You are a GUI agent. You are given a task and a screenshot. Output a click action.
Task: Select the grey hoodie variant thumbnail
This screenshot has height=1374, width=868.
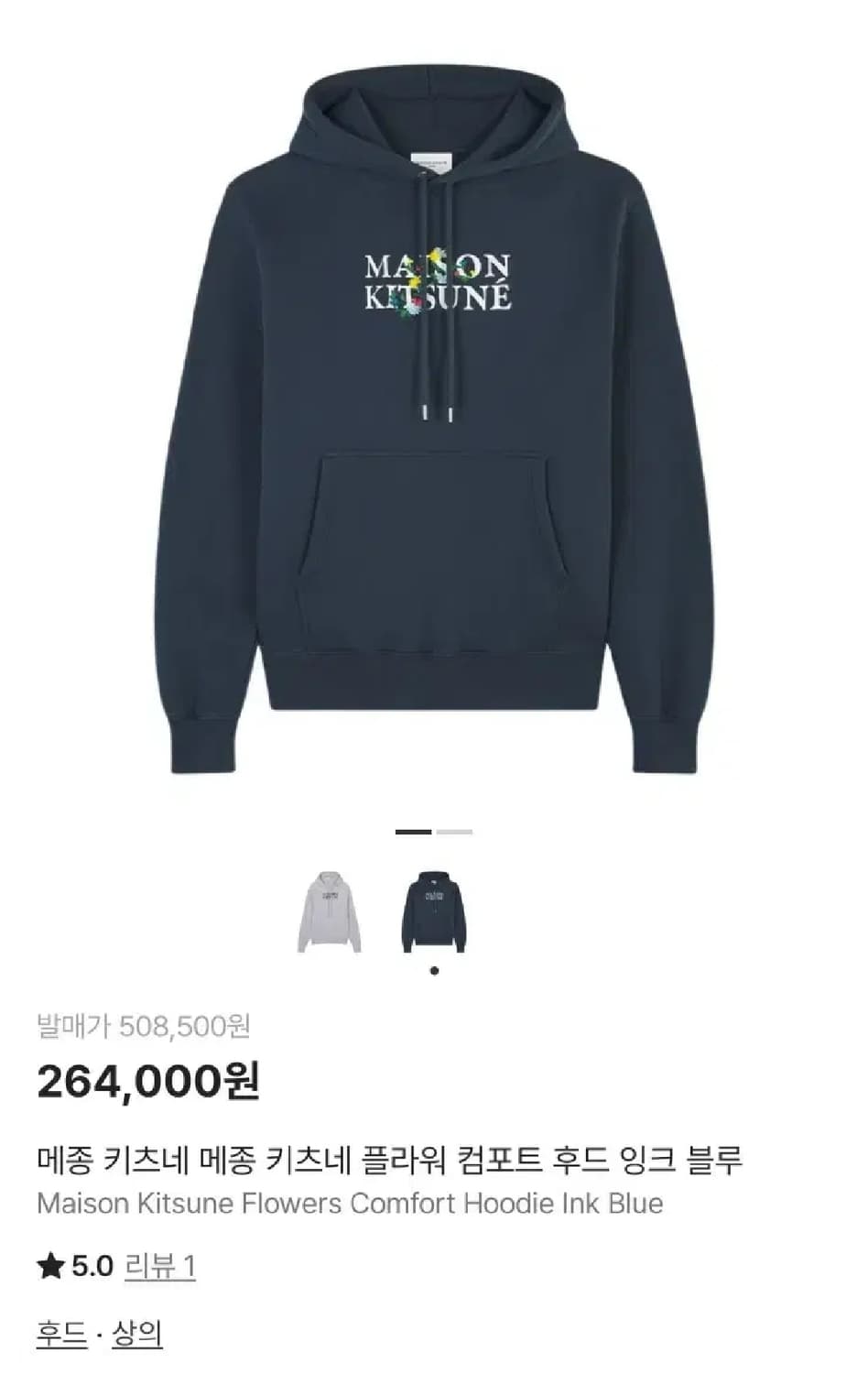point(331,911)
